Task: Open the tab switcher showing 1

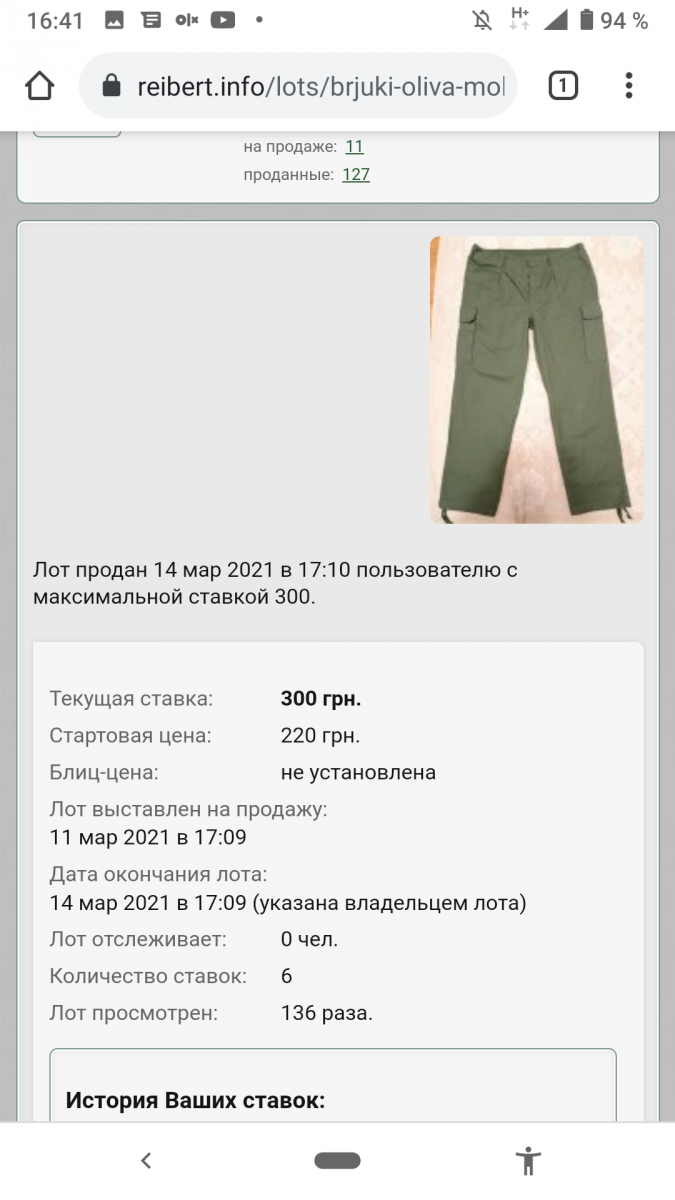Action: (x=563, y=86)
